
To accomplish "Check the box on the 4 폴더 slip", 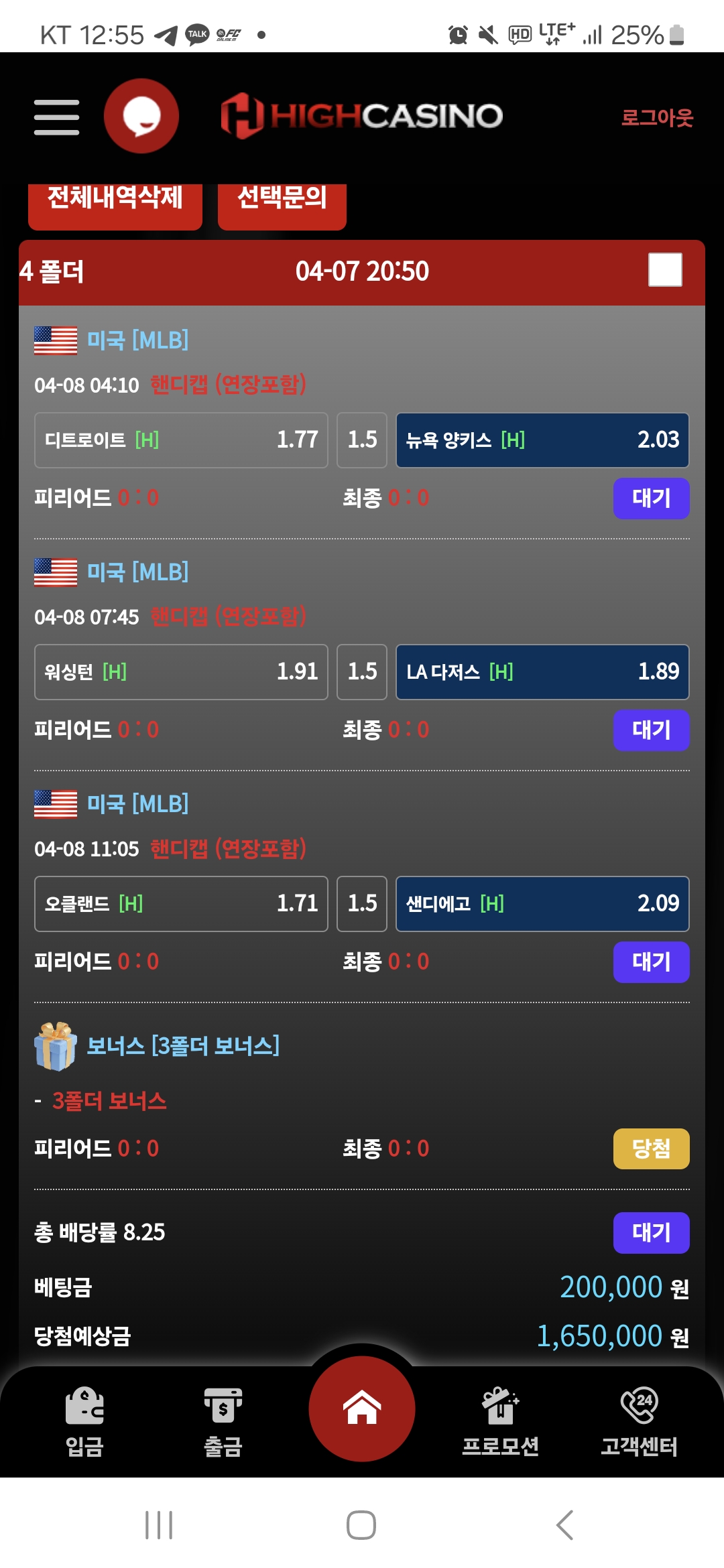I will (x=665, y=269).
